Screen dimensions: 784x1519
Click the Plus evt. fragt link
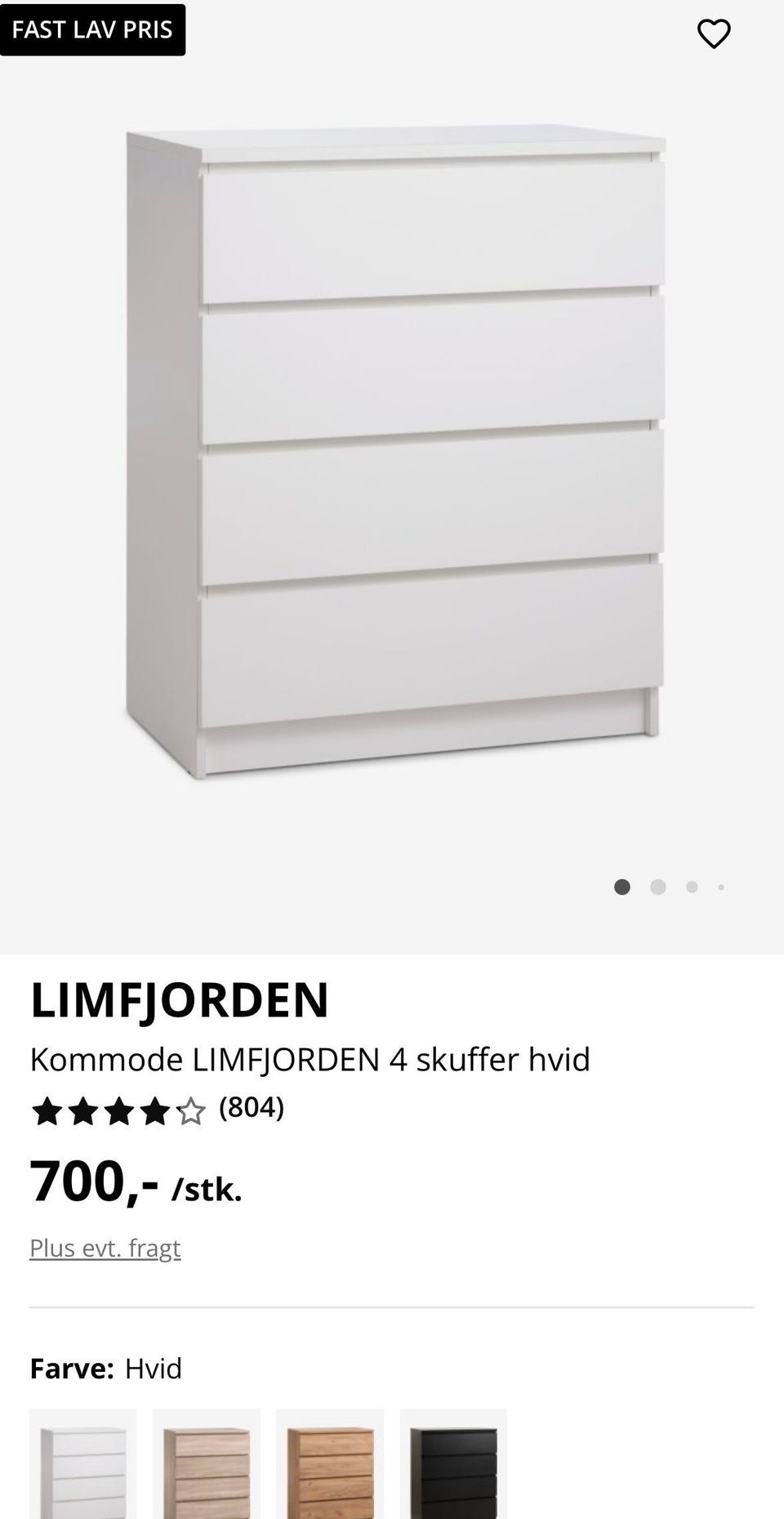coord(105,1248)
